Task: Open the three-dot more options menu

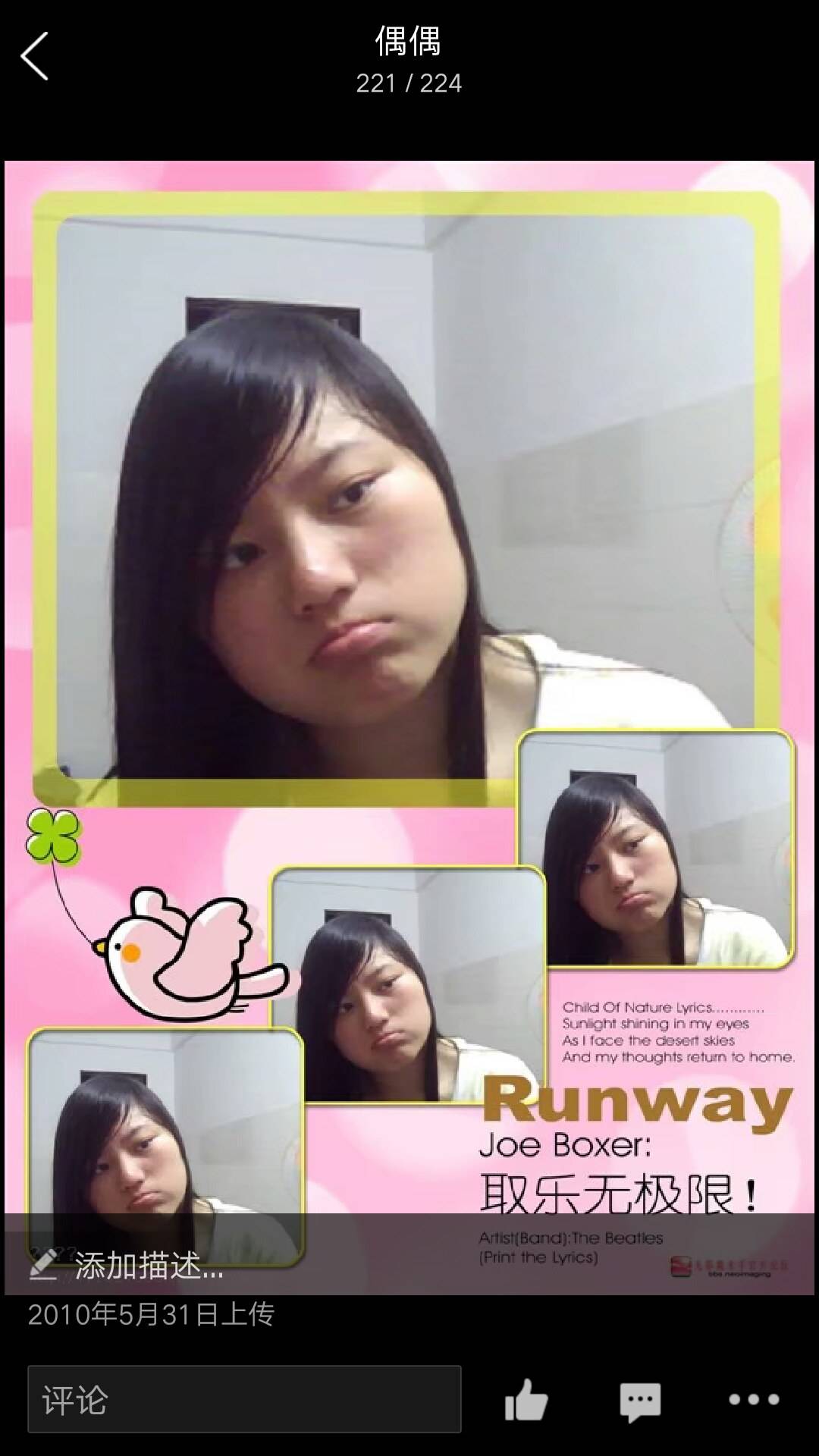Action: click(x=753, y=1400)
